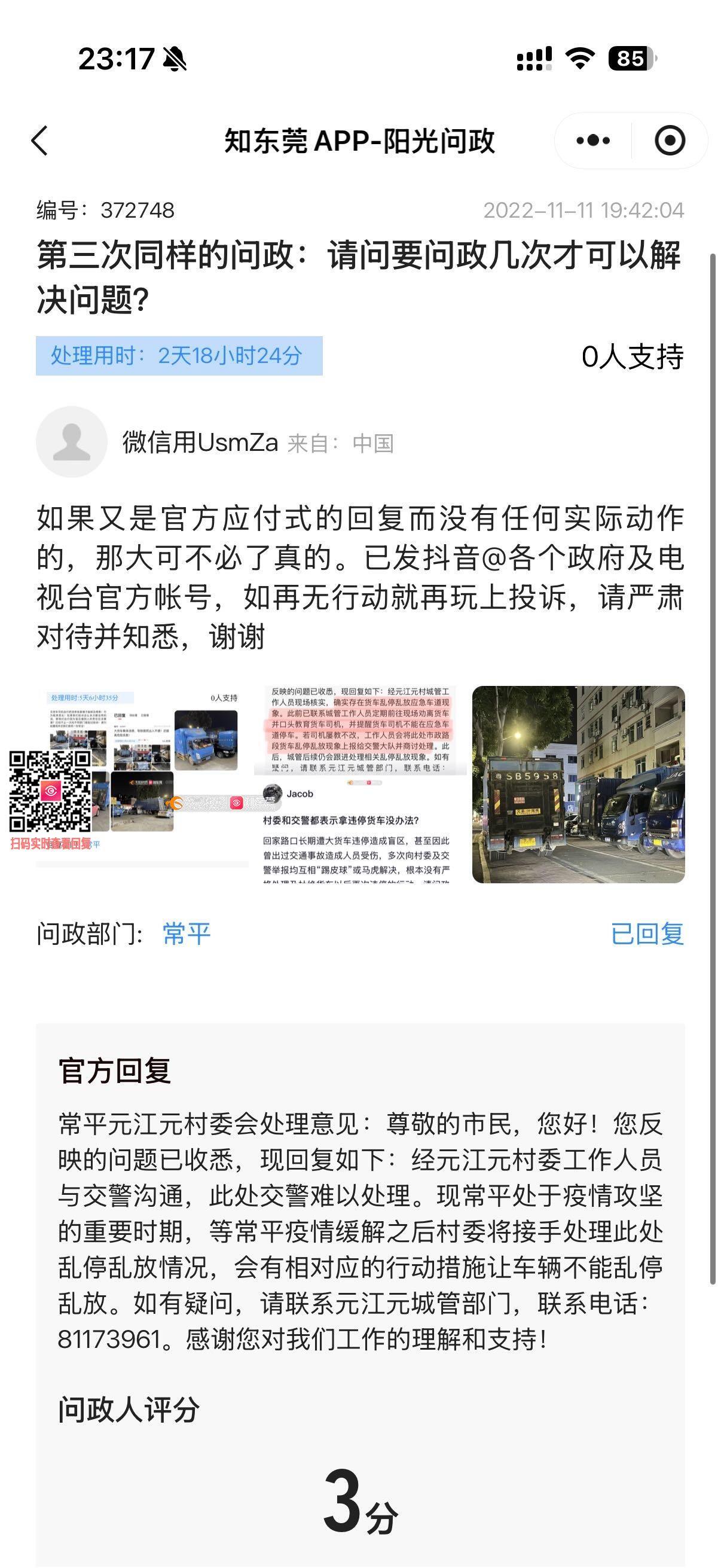The width and height of the screenshot is (721, 1568).
Task: Open the 常平 department link
Action: pos(186,934)
